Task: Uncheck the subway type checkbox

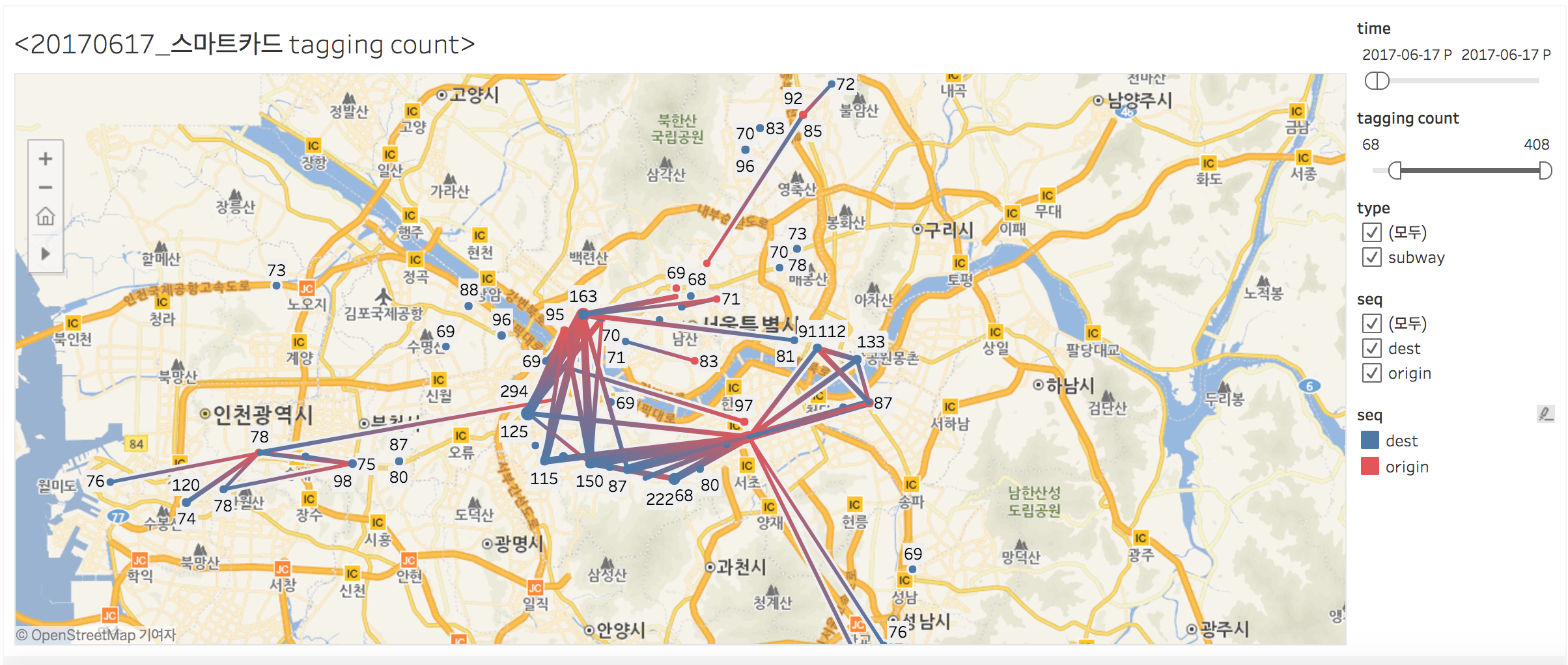Action: click(x=1371, y=257)
